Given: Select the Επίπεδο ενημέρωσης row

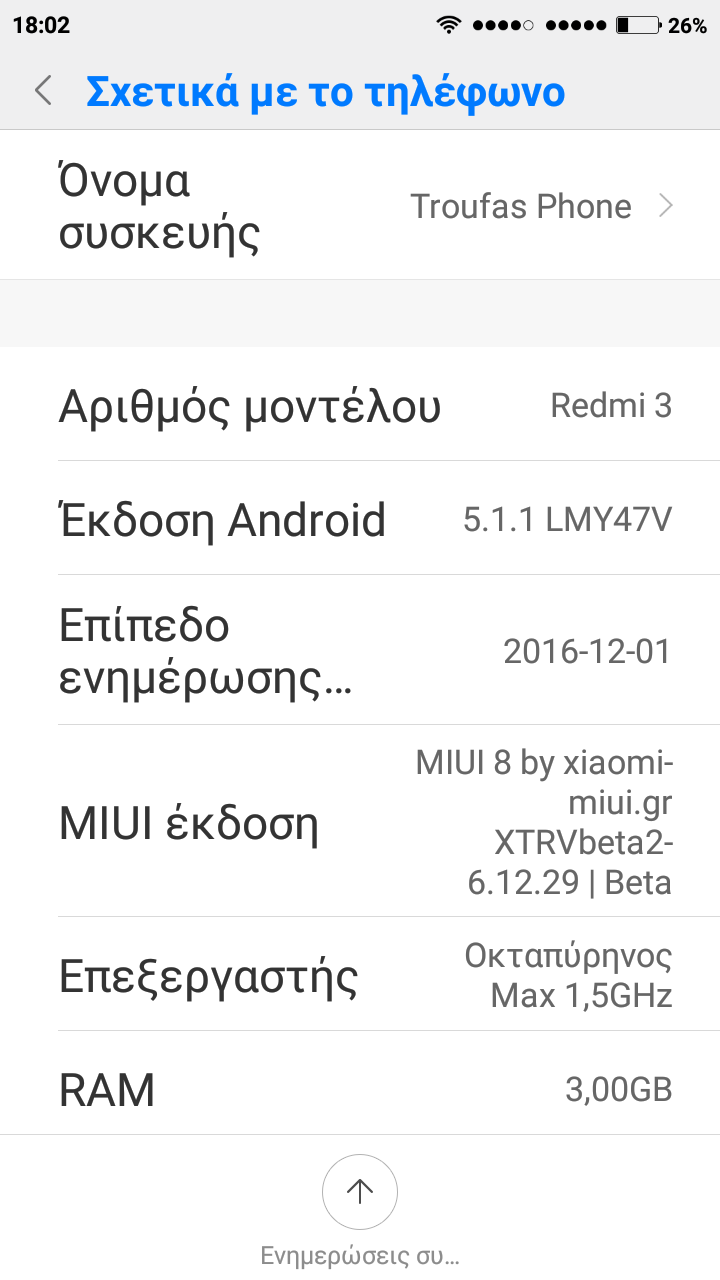Looking at the screenshot, I should click(x=360, y=651).
